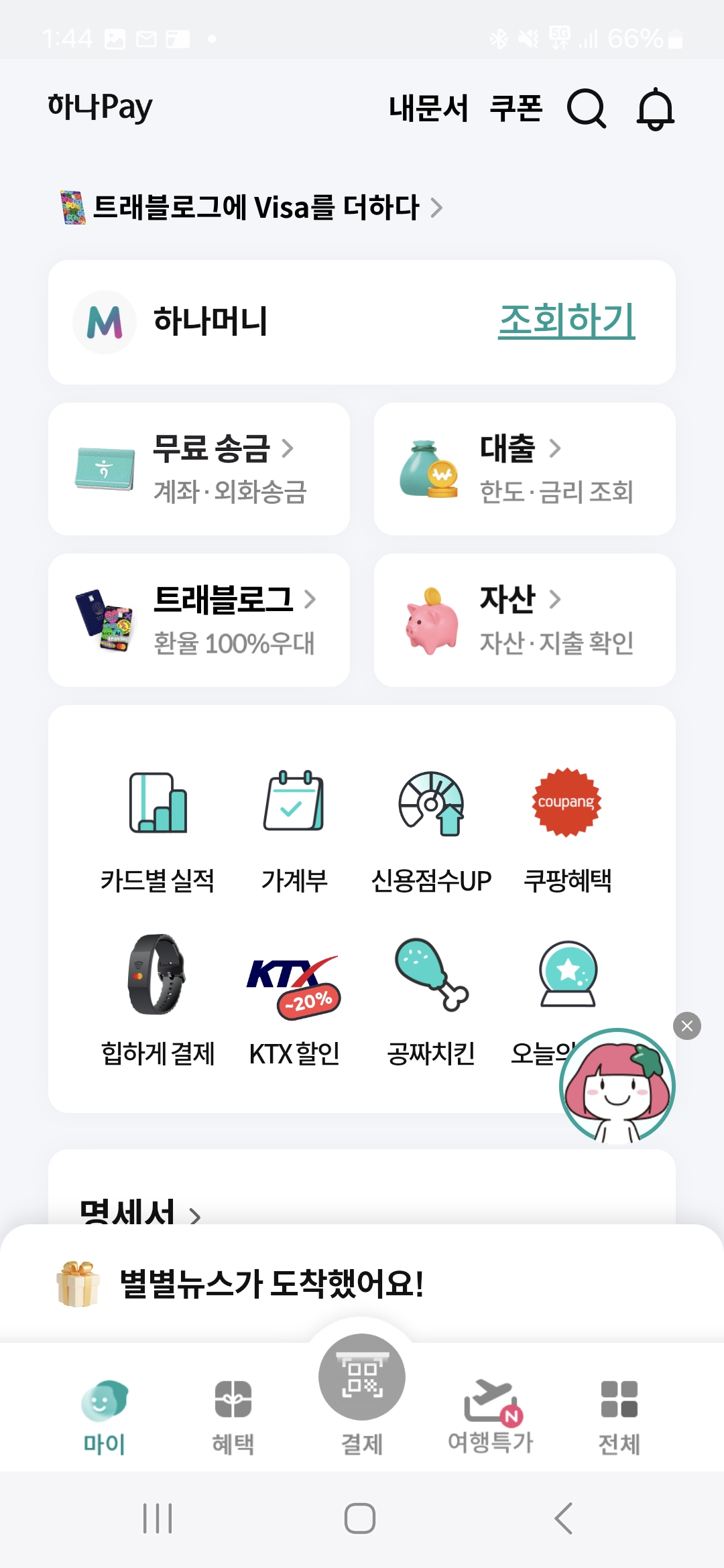Close the character popup with X
Image resolution: width=724 pixels, height=1568 pixels.
pyautogui.click(x=686, y=1024)
